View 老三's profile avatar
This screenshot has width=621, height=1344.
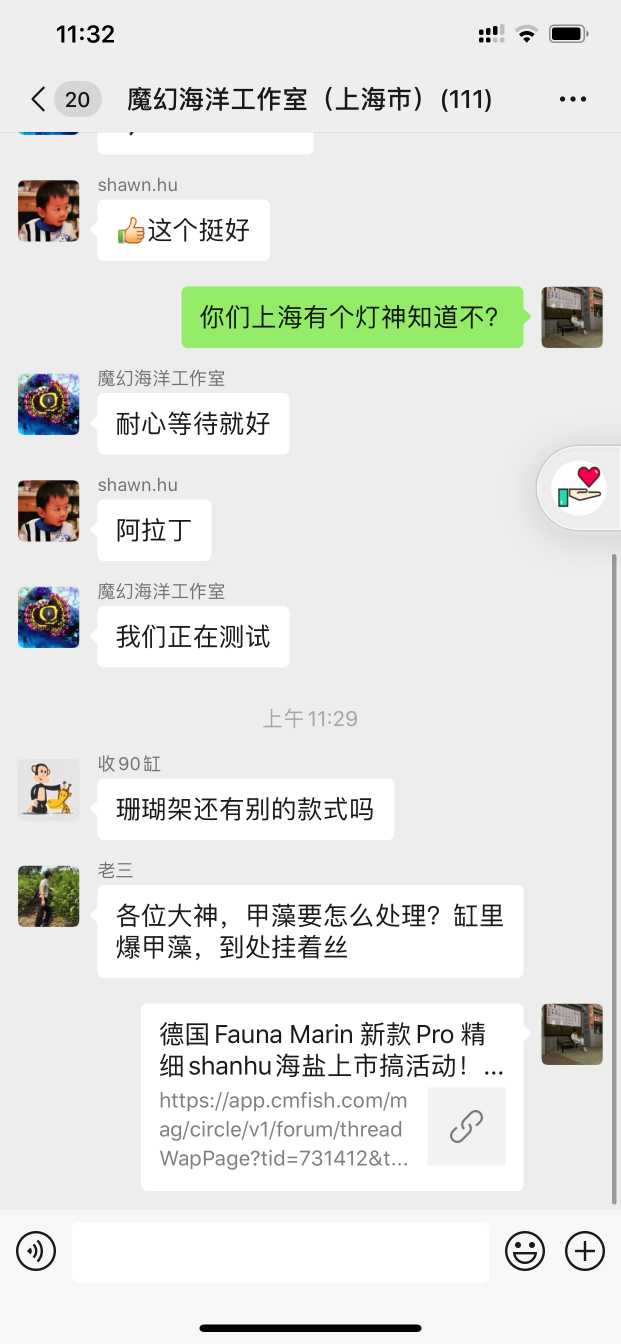point(49,896)
